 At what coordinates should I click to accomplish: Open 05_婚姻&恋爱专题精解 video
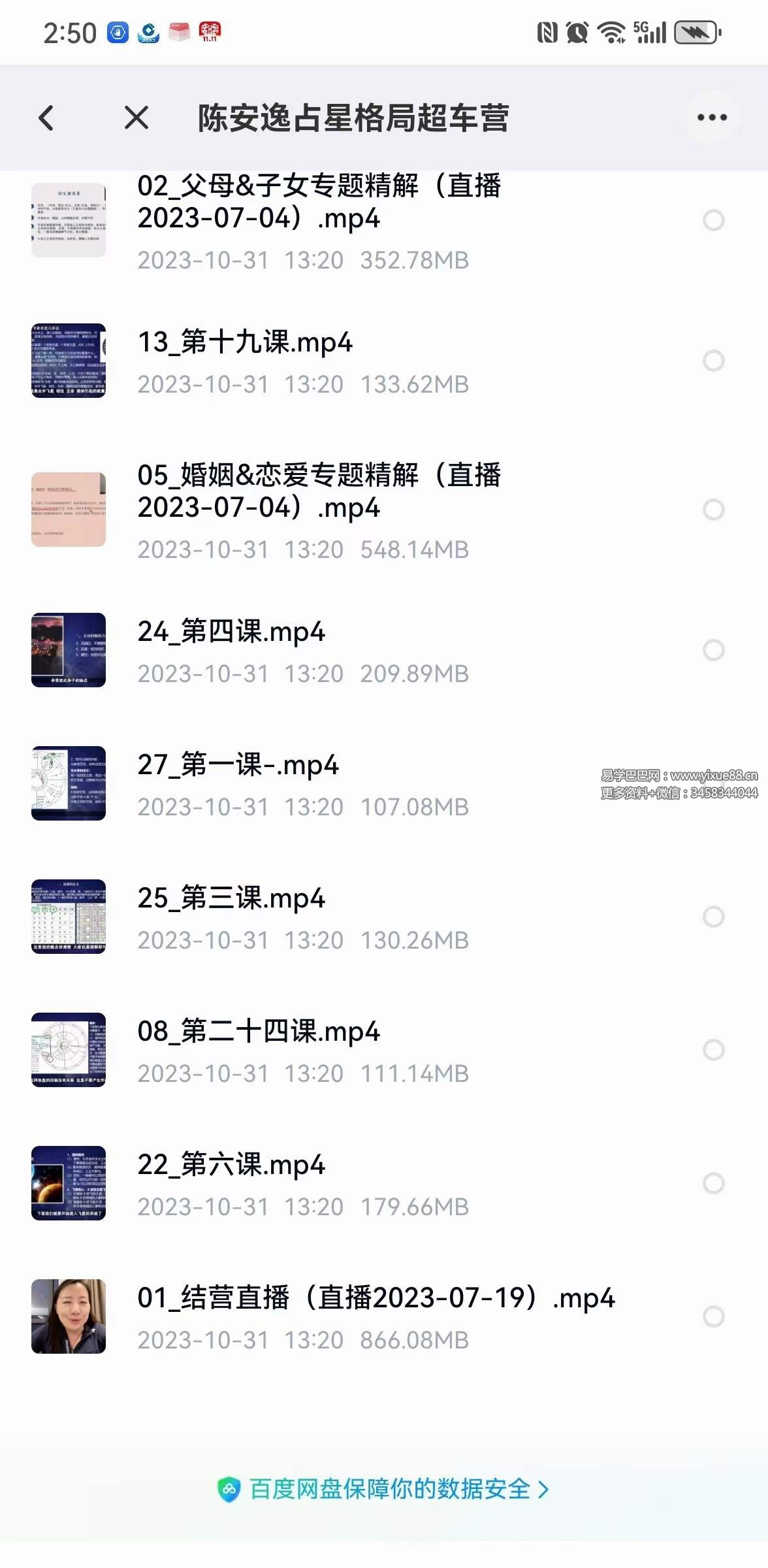coord(320,493)
